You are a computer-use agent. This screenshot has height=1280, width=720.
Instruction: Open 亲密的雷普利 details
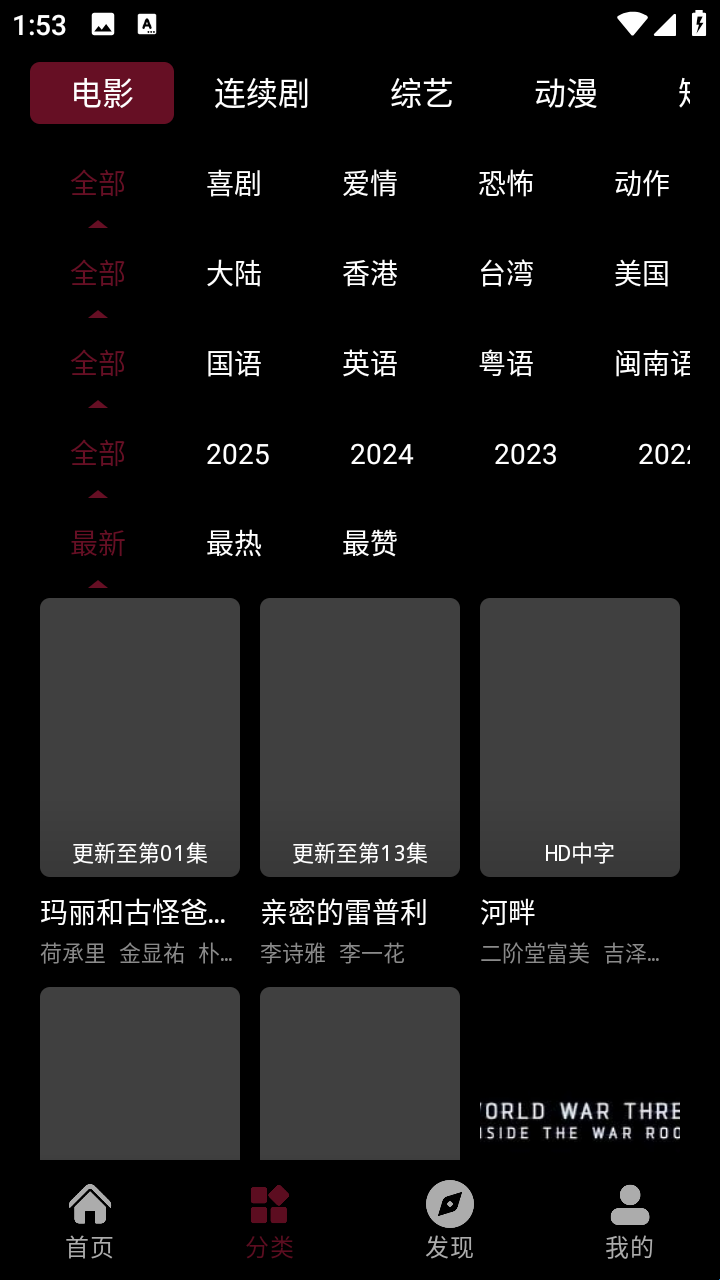coord(360,738)
